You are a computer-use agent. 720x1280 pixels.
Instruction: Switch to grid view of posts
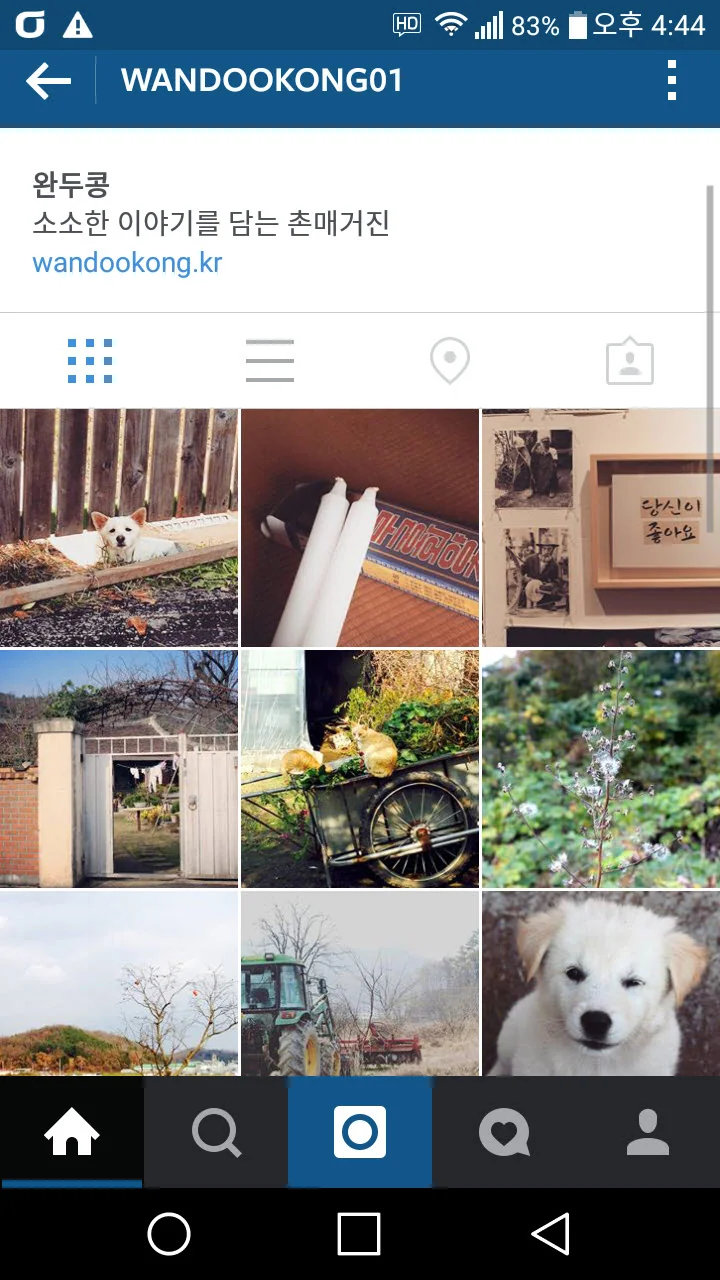click(x=90, y=361)
